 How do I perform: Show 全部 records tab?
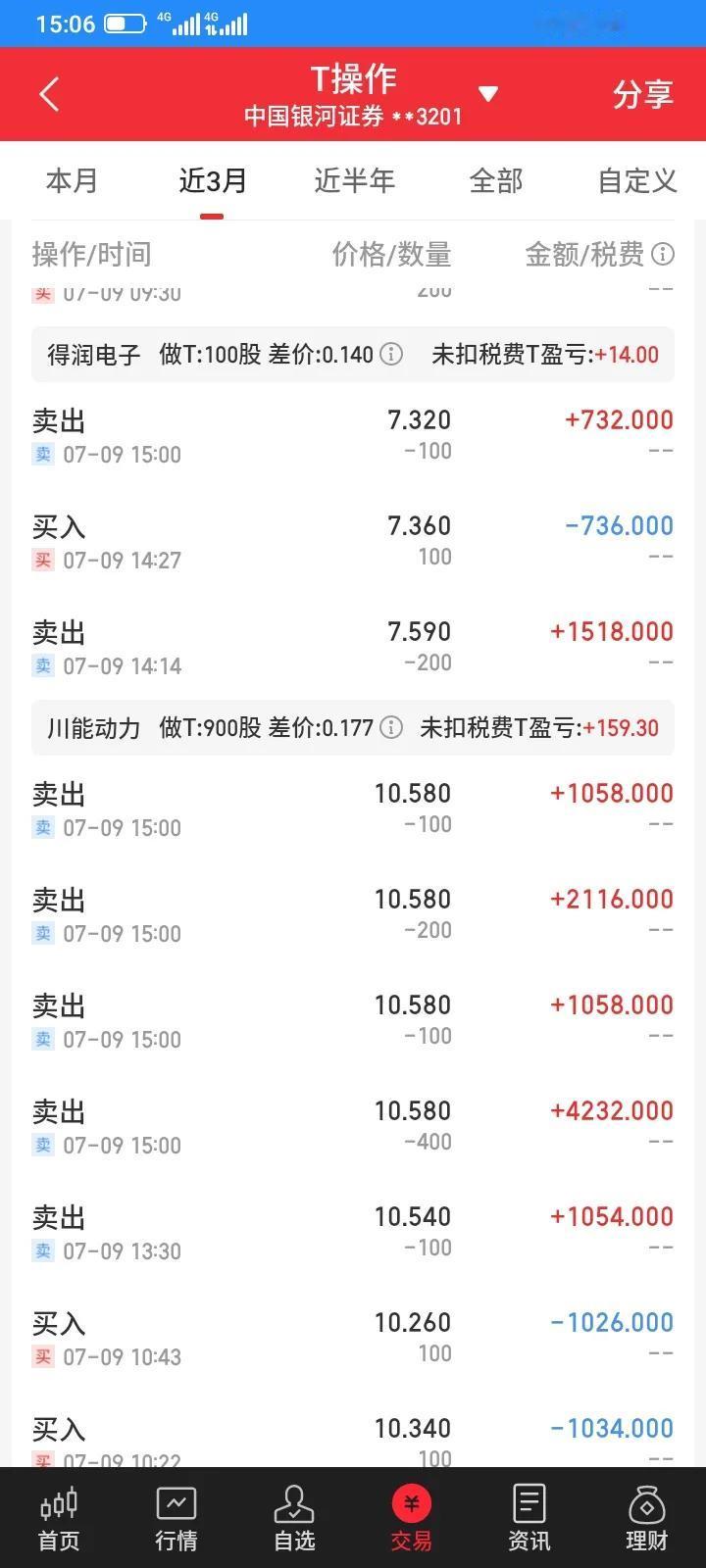point(496,181)
